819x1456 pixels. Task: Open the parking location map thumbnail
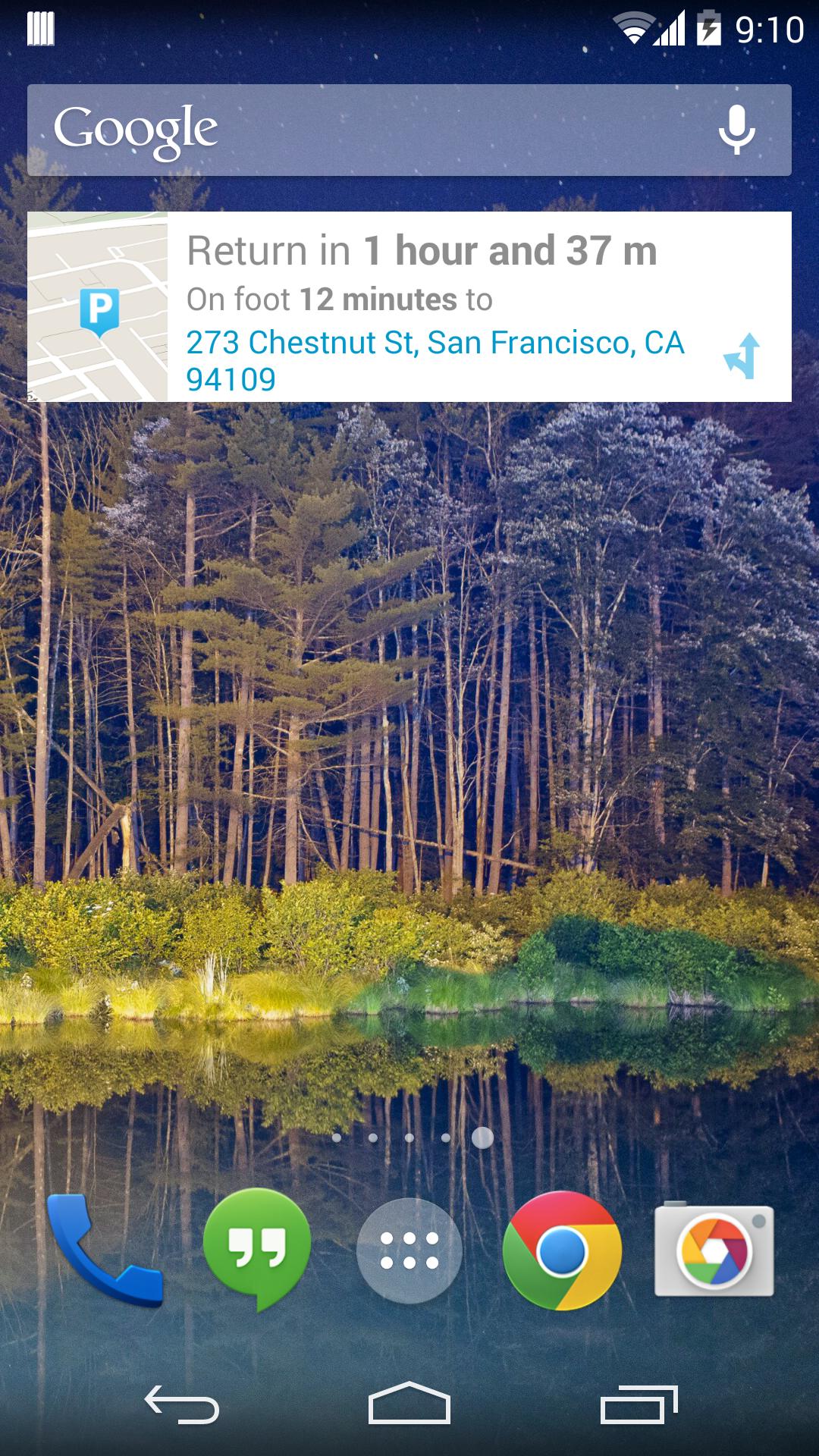98,306
